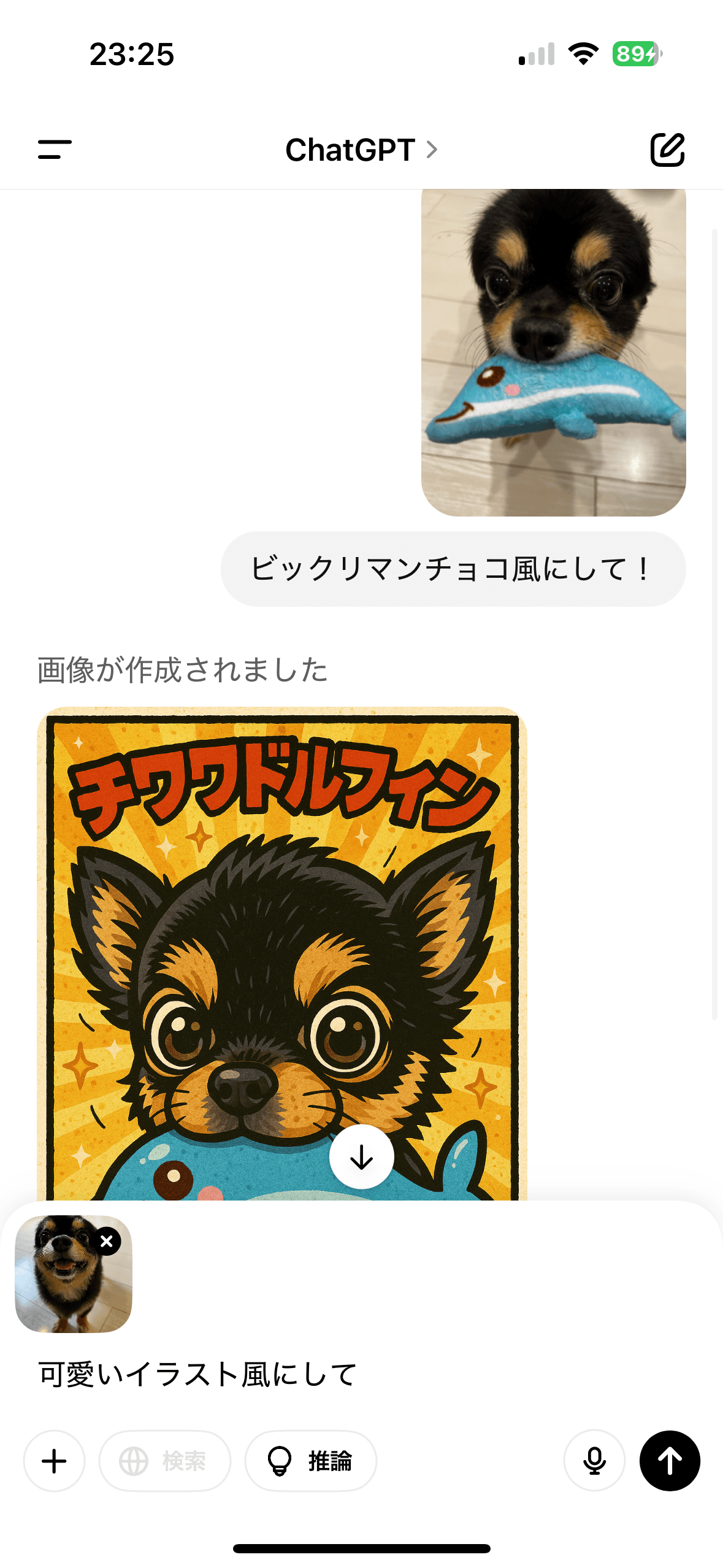Open the uploaded chihuahua photo
Image resolution: width=723 pixels, height=1568 pixels.
click(553, 352)
